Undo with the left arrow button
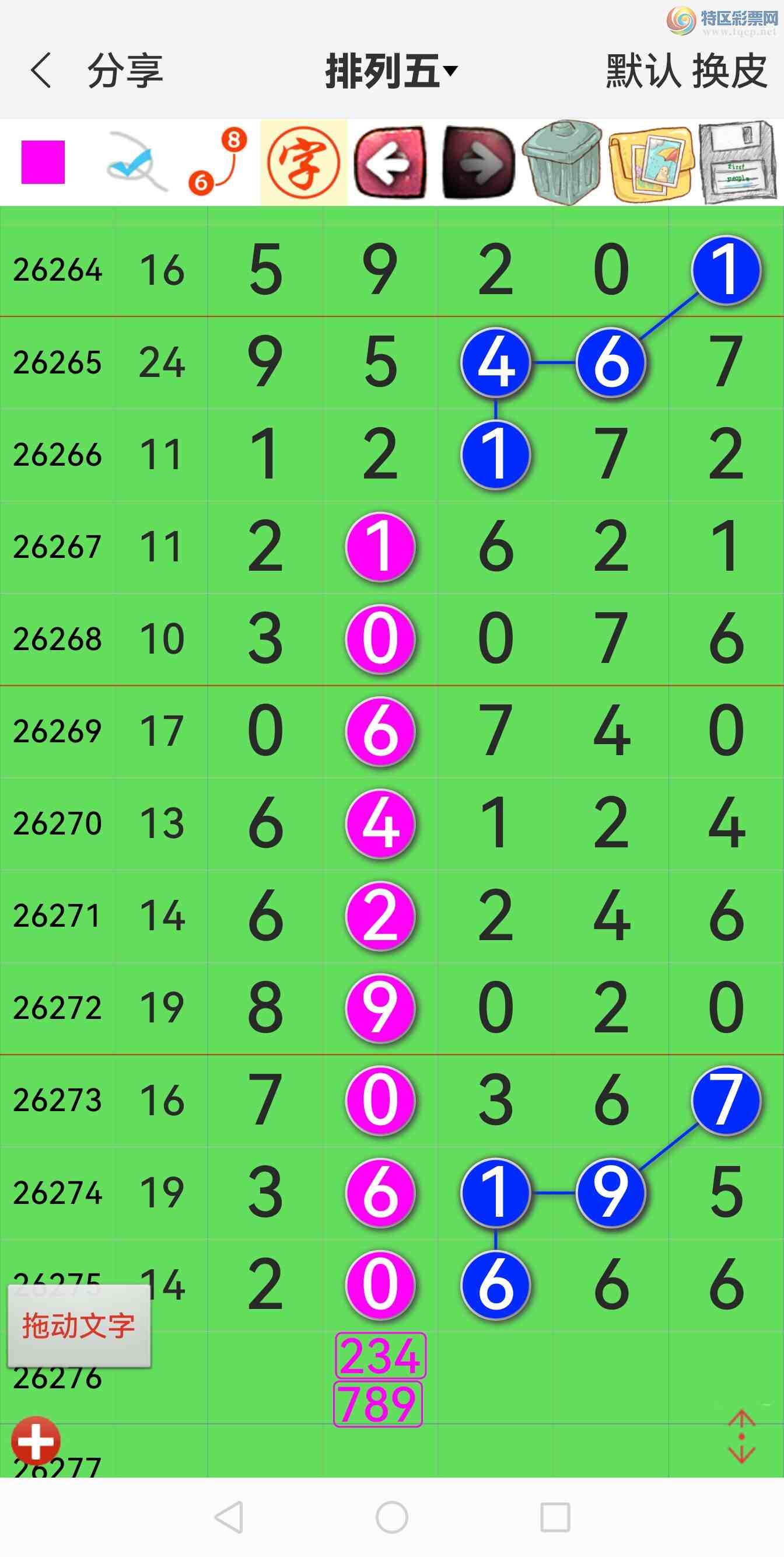784x1557 pixels. point(390,162)
